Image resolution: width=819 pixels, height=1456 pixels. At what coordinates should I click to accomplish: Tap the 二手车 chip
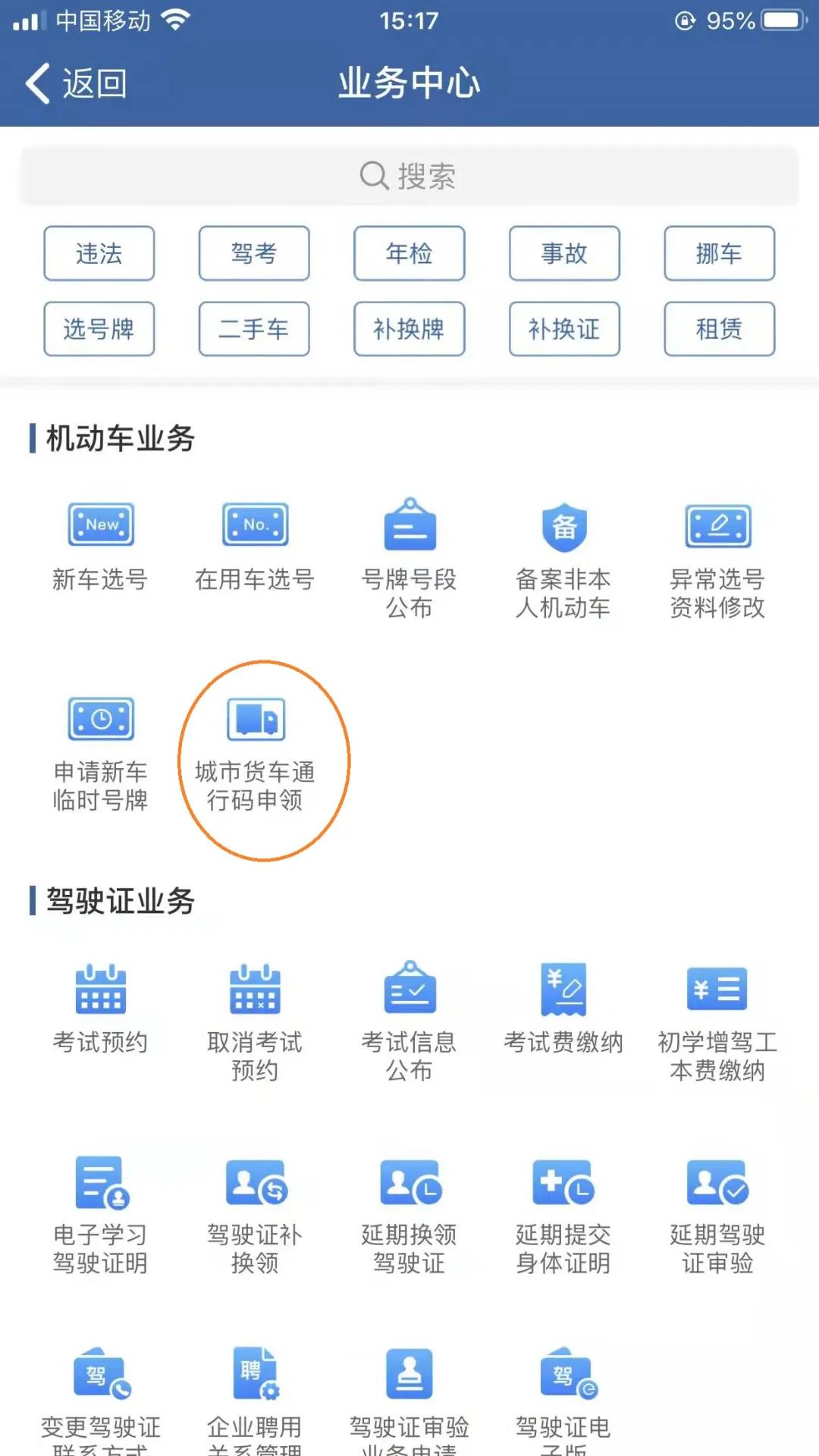coord(254,329)
